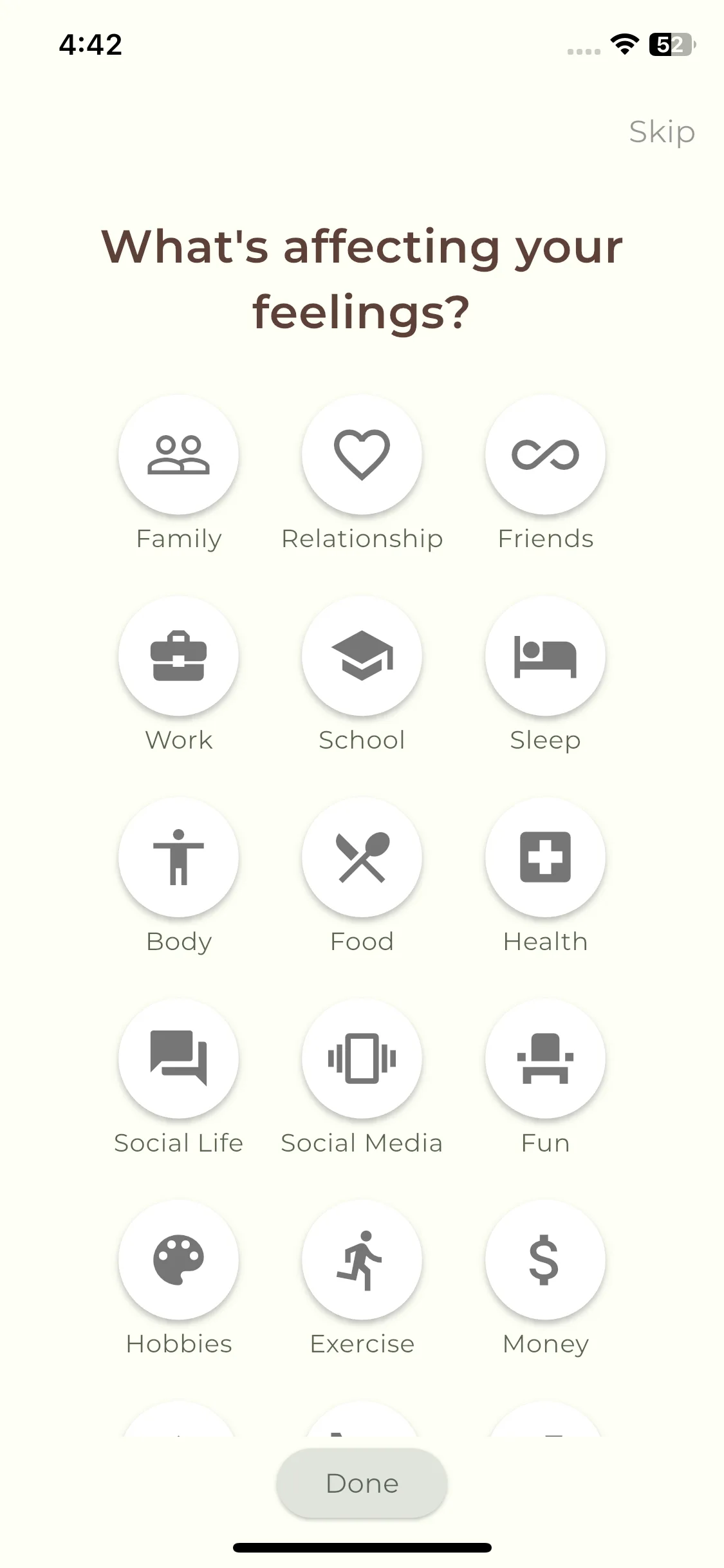Screen dimensions: 724x1568
Task: Select Family as a factor
Action: coord(178,454)
